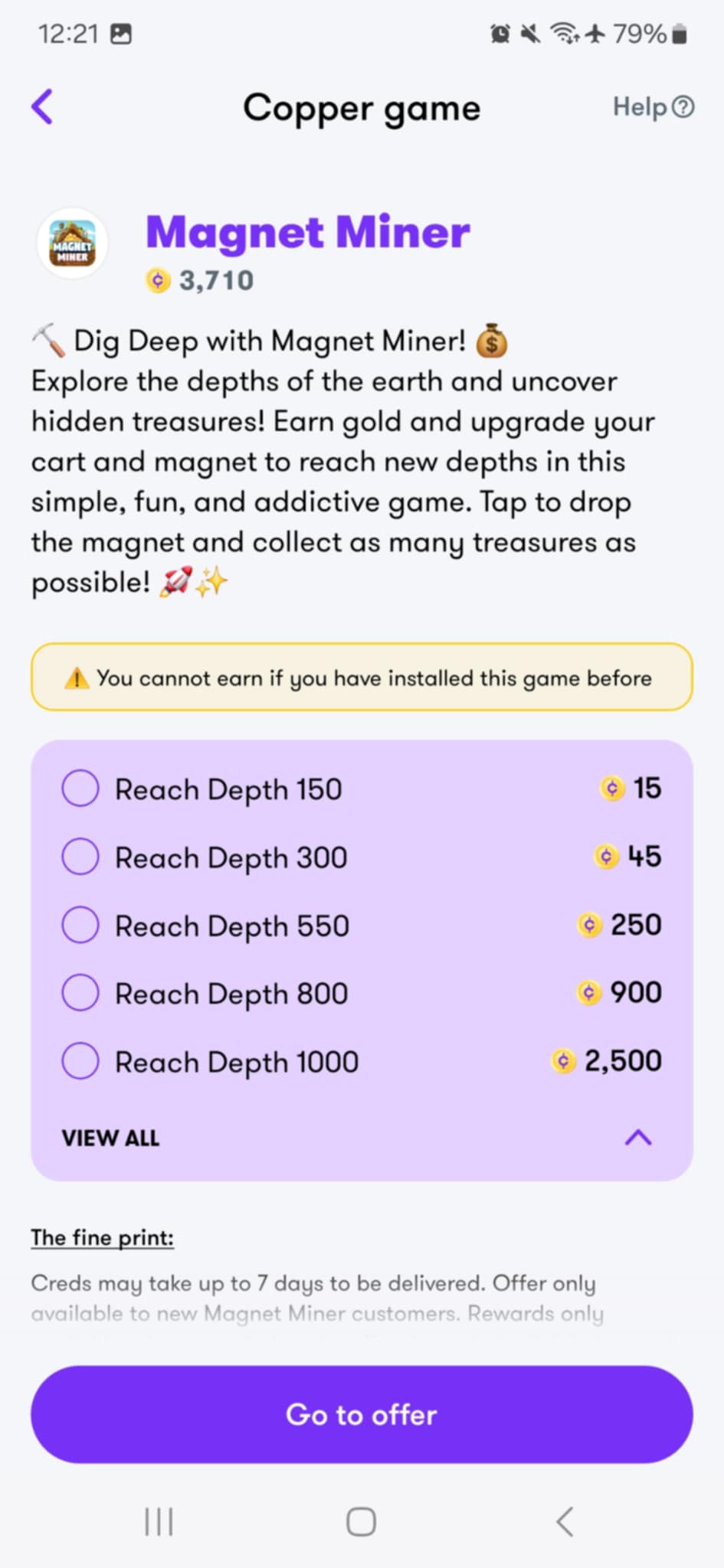The height and width of the screenshot is (1568, 724).
Task: Select the Reach Depth 550 radio button
Action: [x=80, y=925]
